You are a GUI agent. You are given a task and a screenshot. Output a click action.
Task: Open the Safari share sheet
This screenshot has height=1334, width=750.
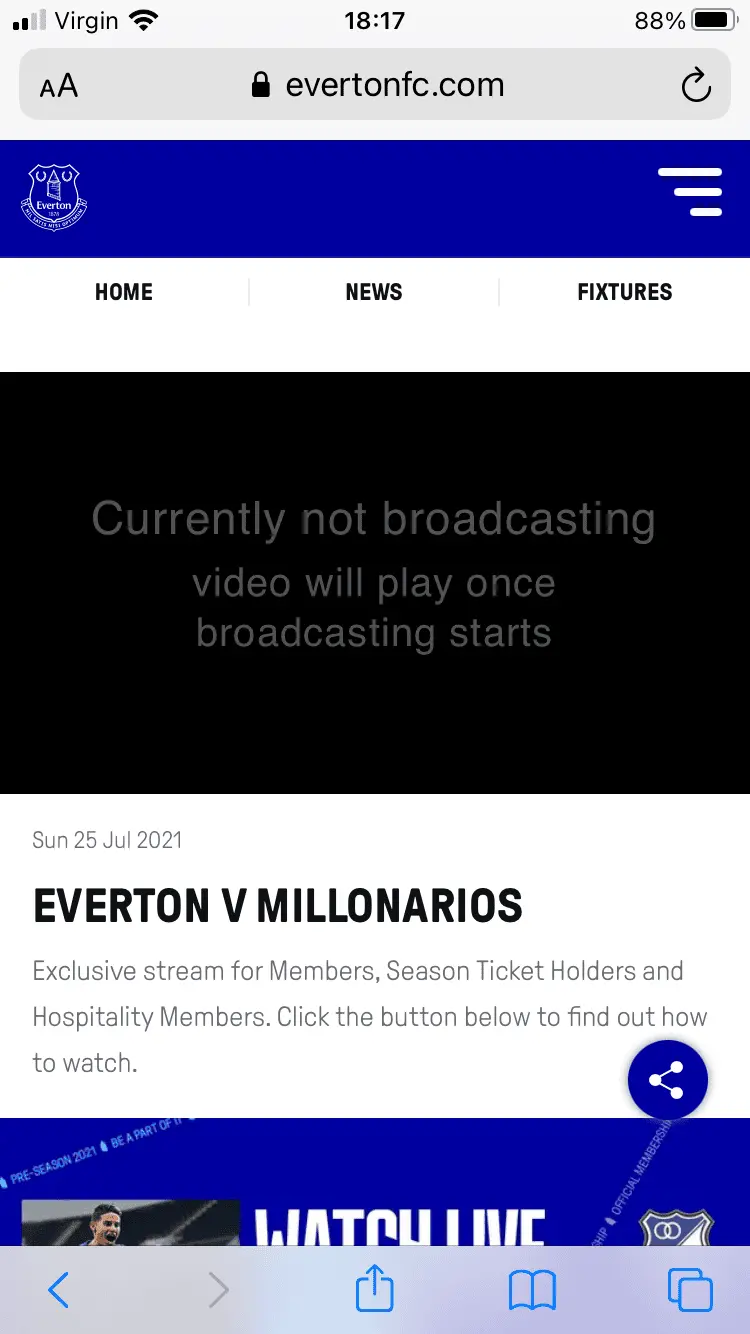[x=375, y=1291]
